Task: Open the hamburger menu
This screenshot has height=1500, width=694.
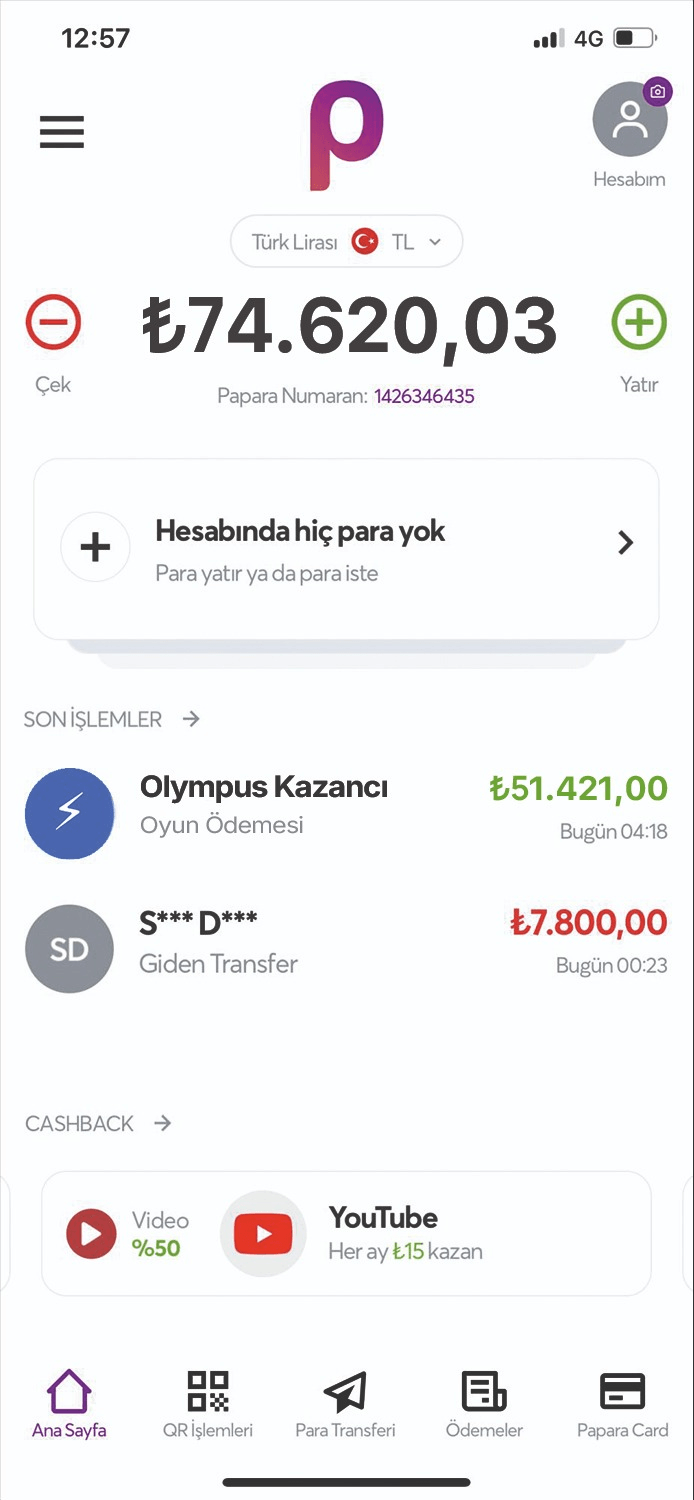Action: click(62, 132)
